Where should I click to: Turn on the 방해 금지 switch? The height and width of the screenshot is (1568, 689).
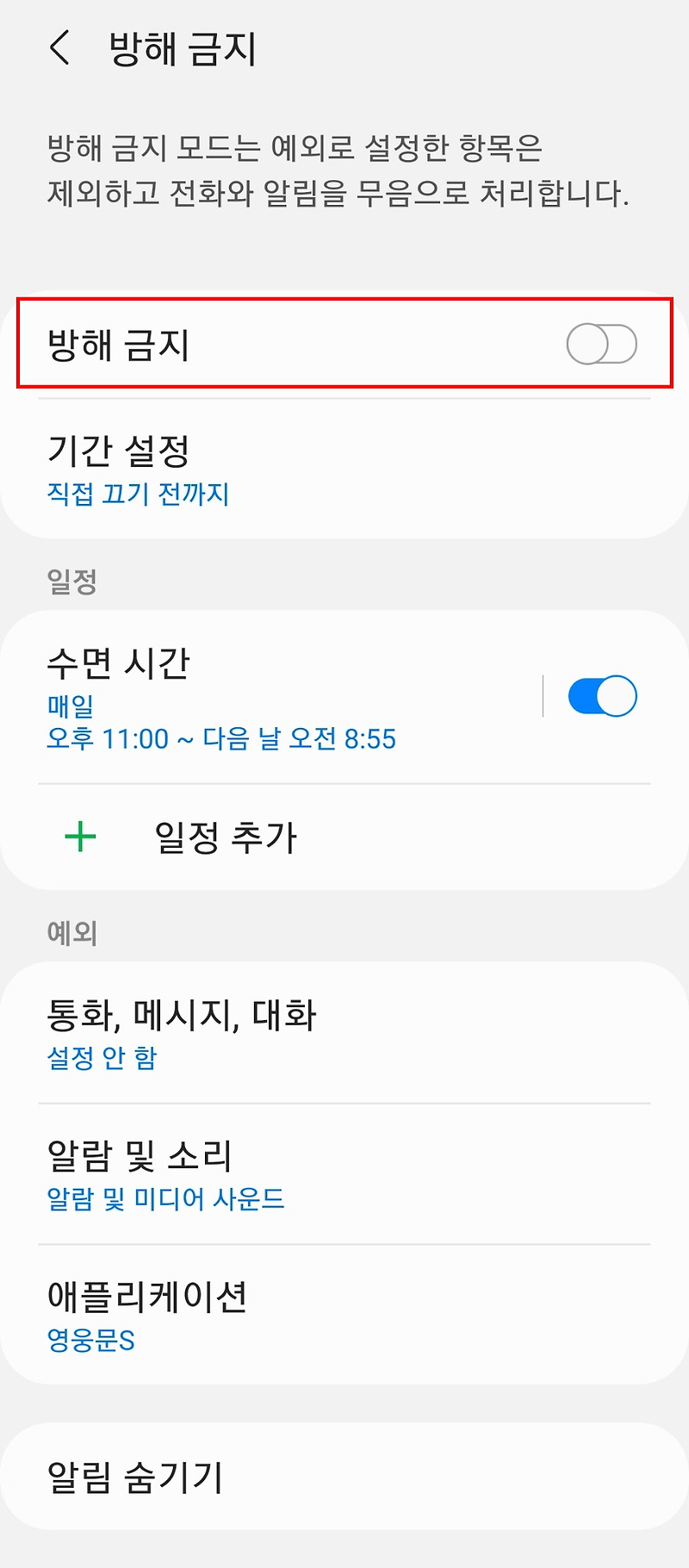click(601, 345)
